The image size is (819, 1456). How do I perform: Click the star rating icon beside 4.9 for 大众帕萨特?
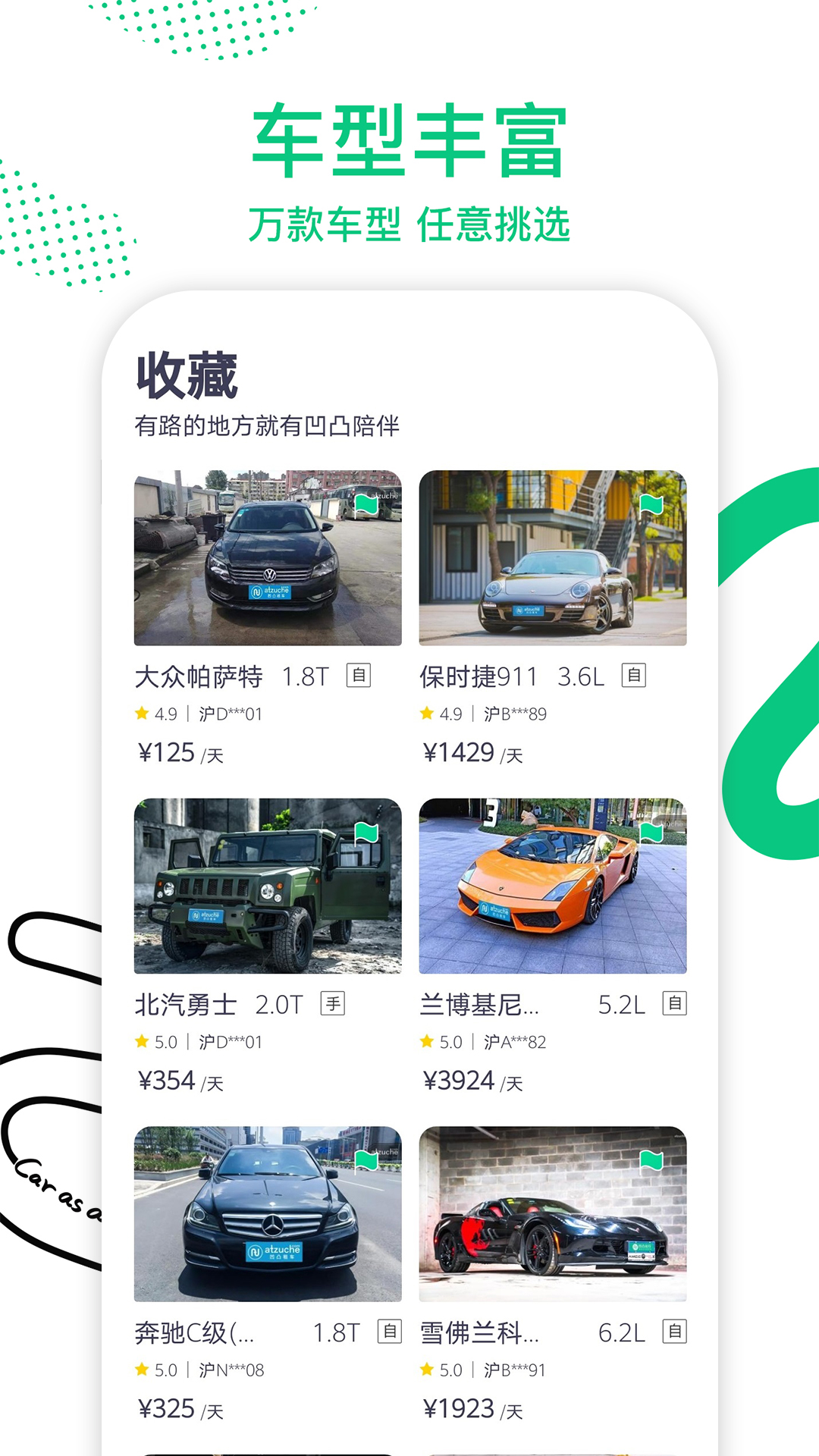[x=142, y=712]
